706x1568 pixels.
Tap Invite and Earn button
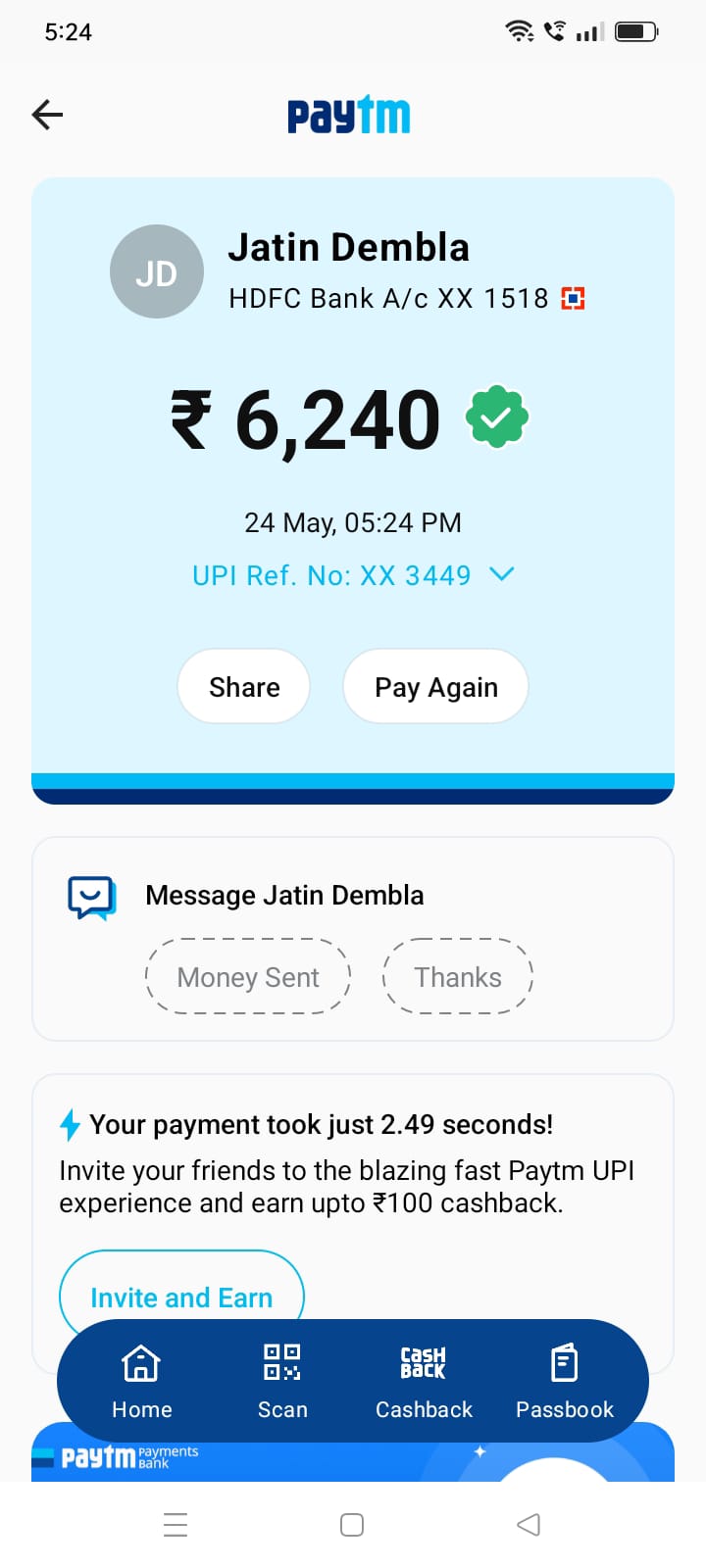181,1291
